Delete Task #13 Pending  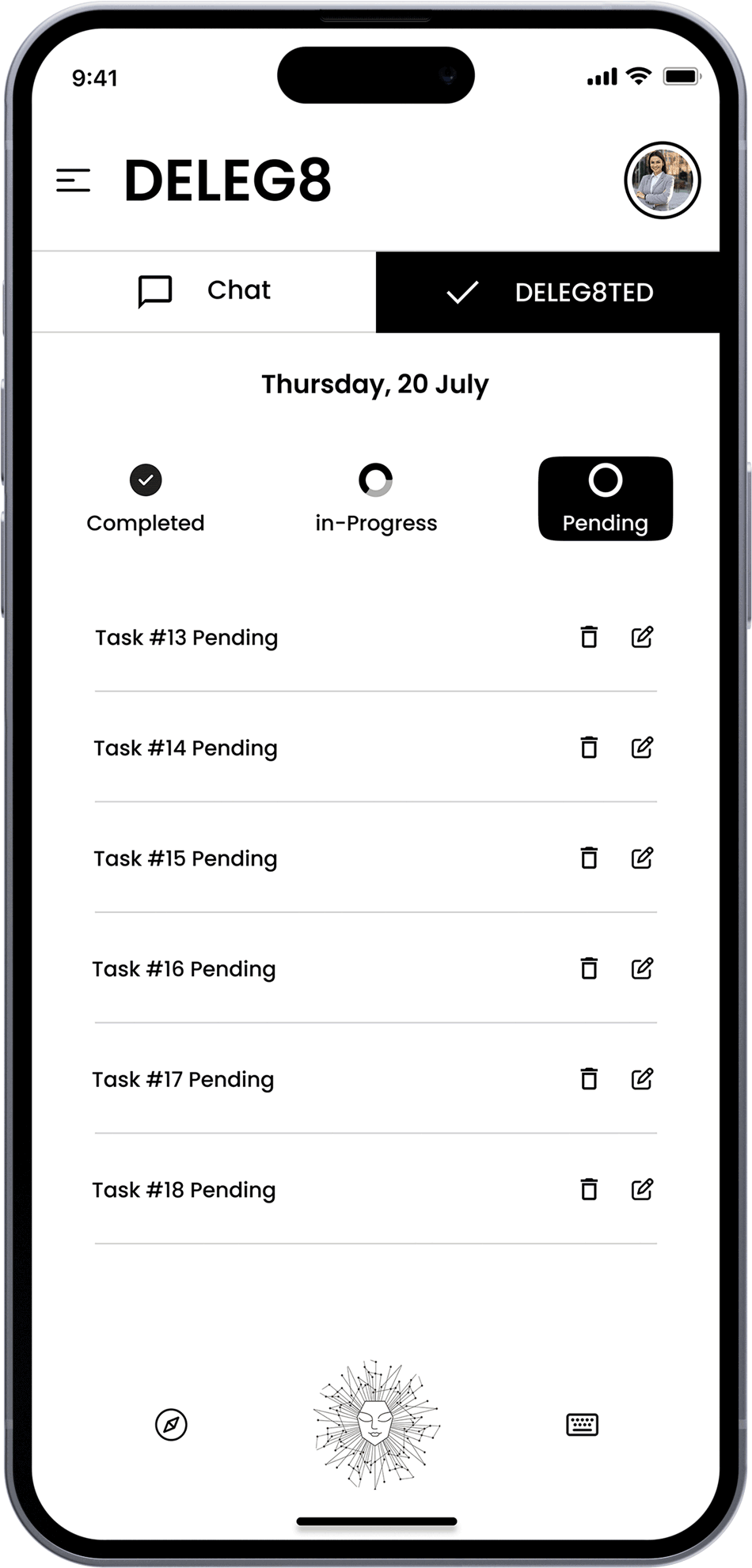click(x=589, y=637)
